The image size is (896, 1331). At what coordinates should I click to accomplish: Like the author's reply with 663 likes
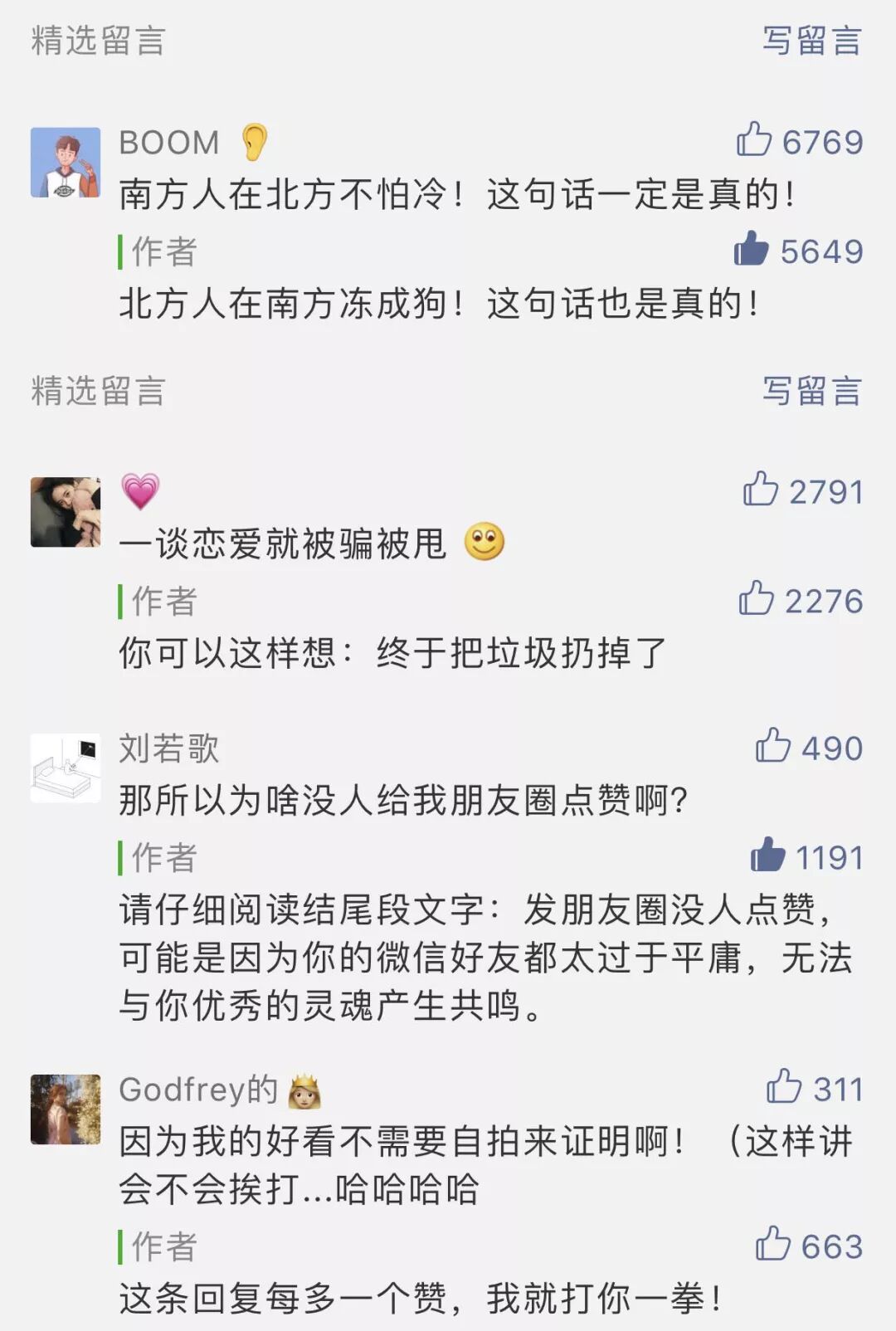pyautogui.click(x=772, y=1244)
